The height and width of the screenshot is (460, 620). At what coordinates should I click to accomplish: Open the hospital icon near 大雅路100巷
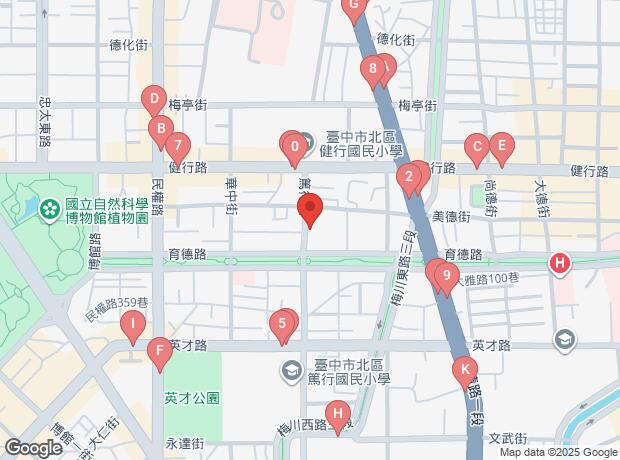pyautogui.click(x=560, y=263)
